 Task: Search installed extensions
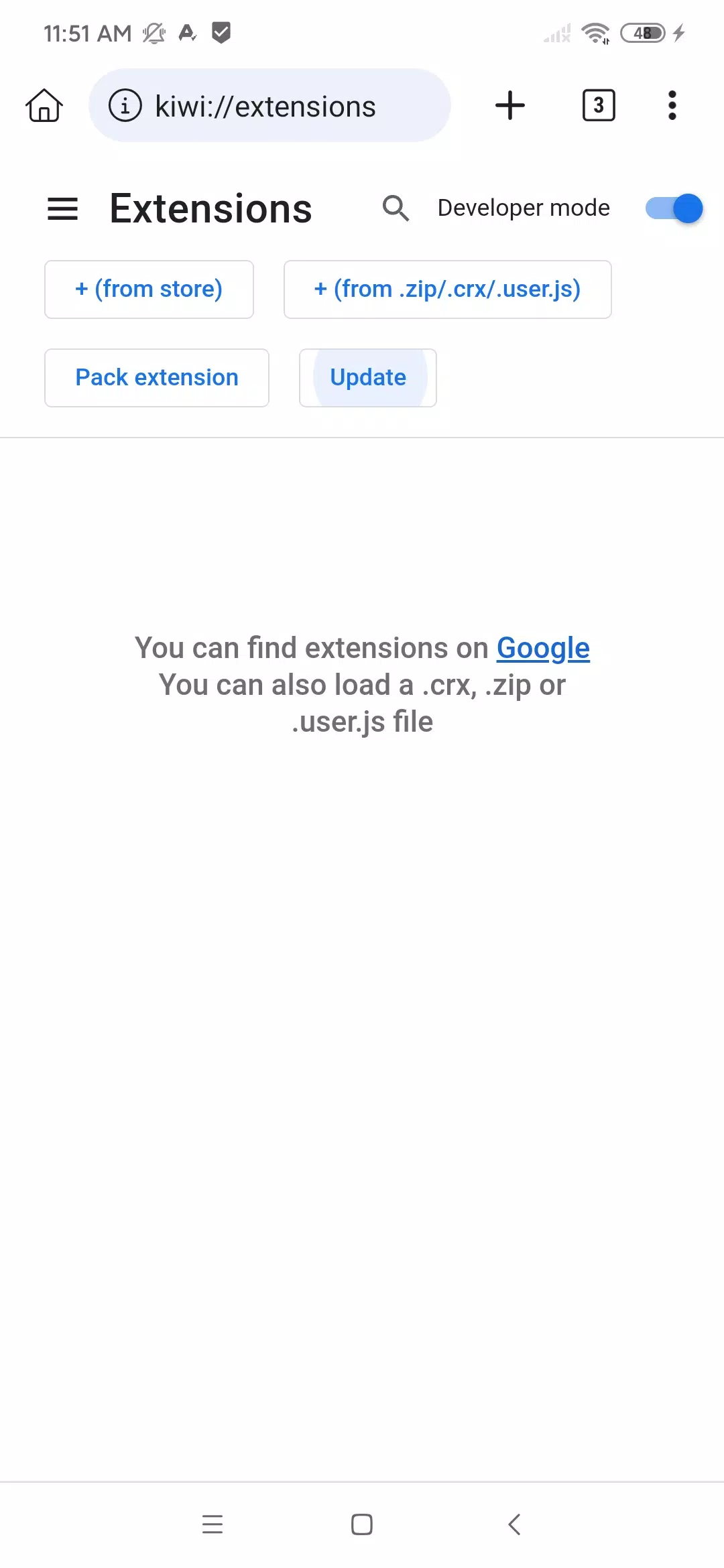395,208
